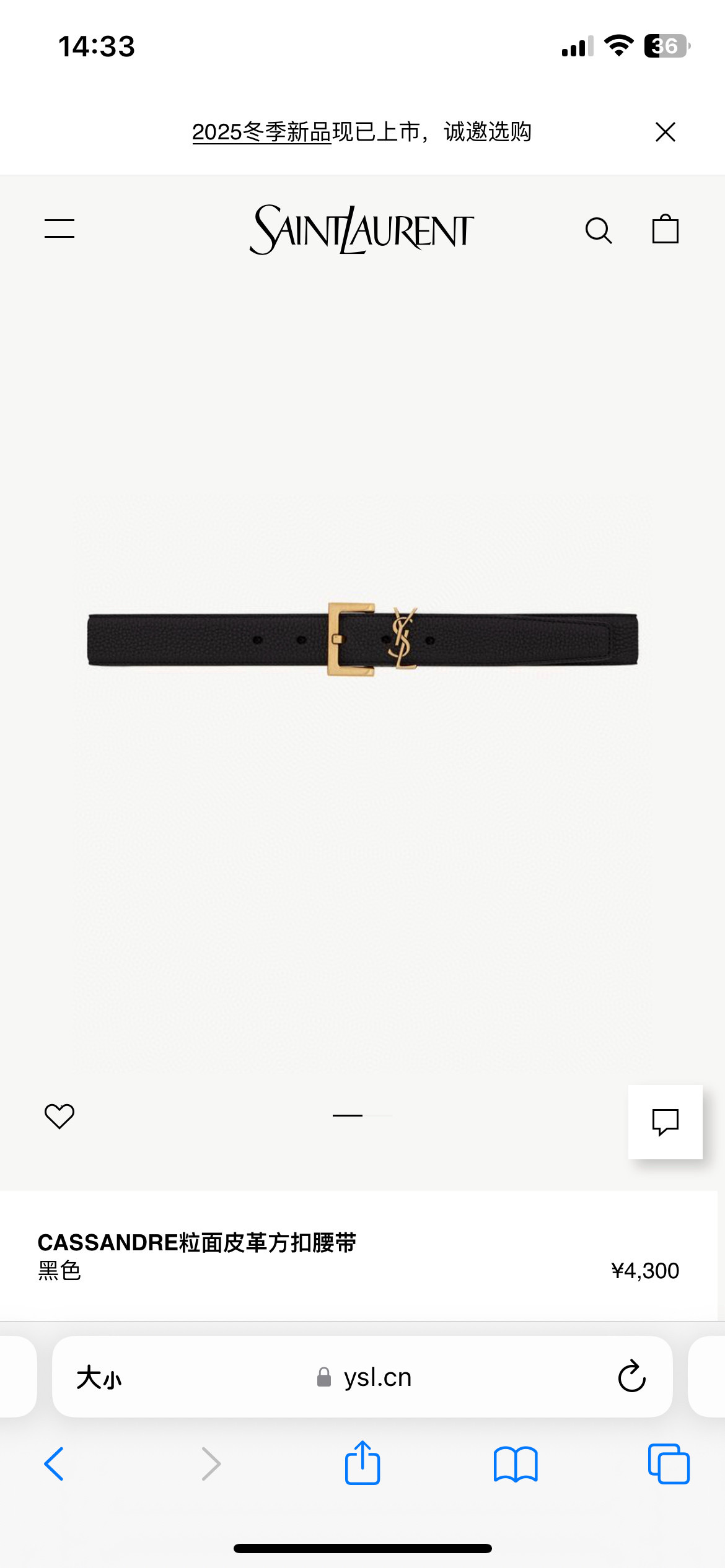
Task: Open the shopping bag
Action: pyautogui.click(x=666, y=230)
